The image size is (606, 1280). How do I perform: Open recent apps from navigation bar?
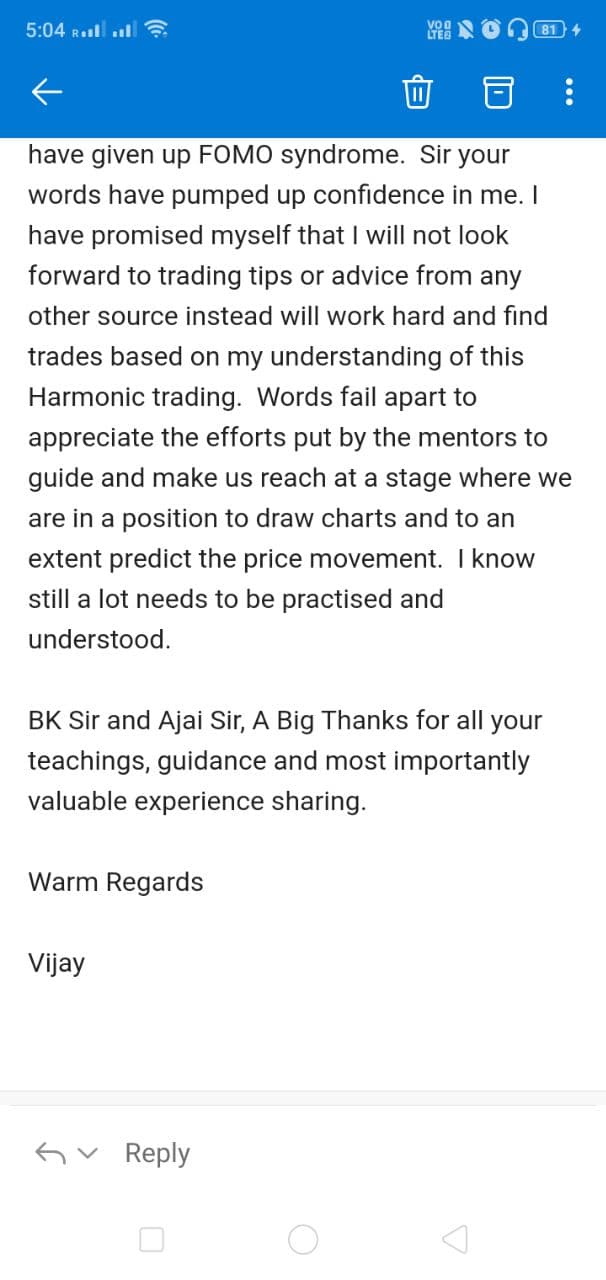(152, 1240)
